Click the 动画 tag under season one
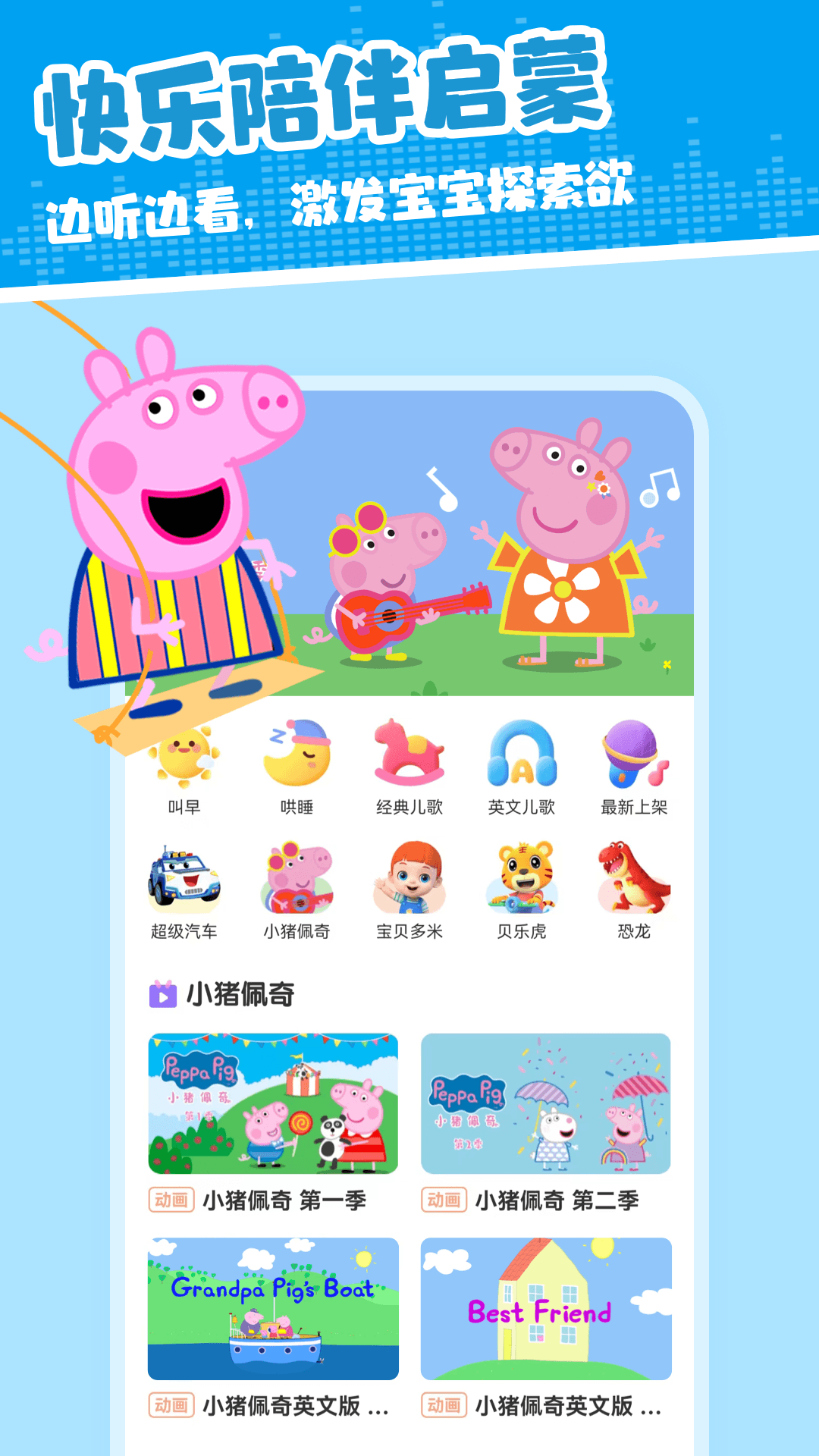This screenshot has width=819, height=1456. 172,1201
